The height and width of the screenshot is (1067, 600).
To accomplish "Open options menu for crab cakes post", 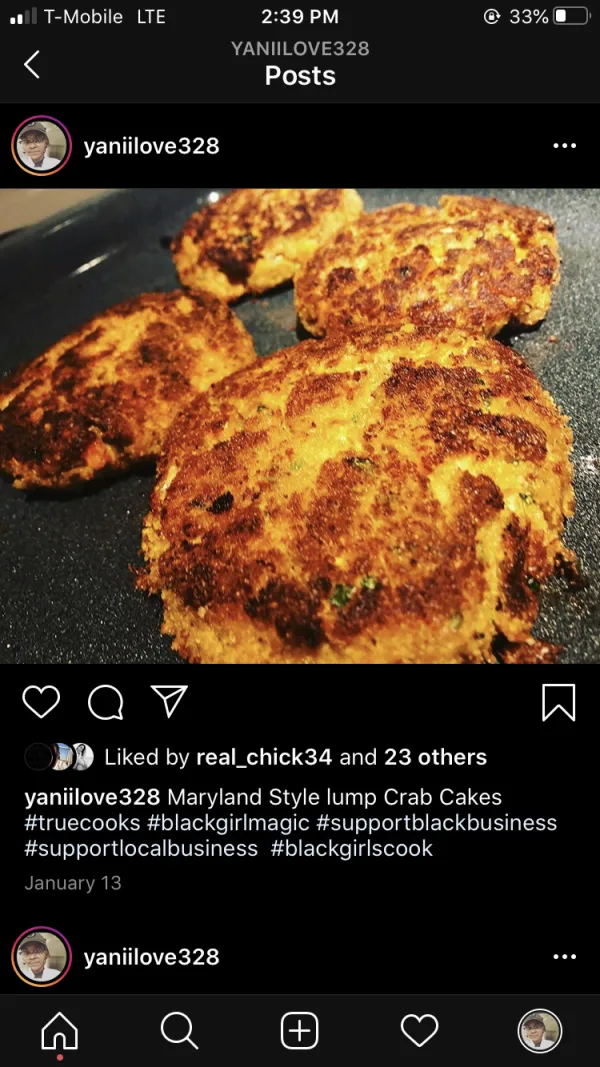I will (564, 146).
